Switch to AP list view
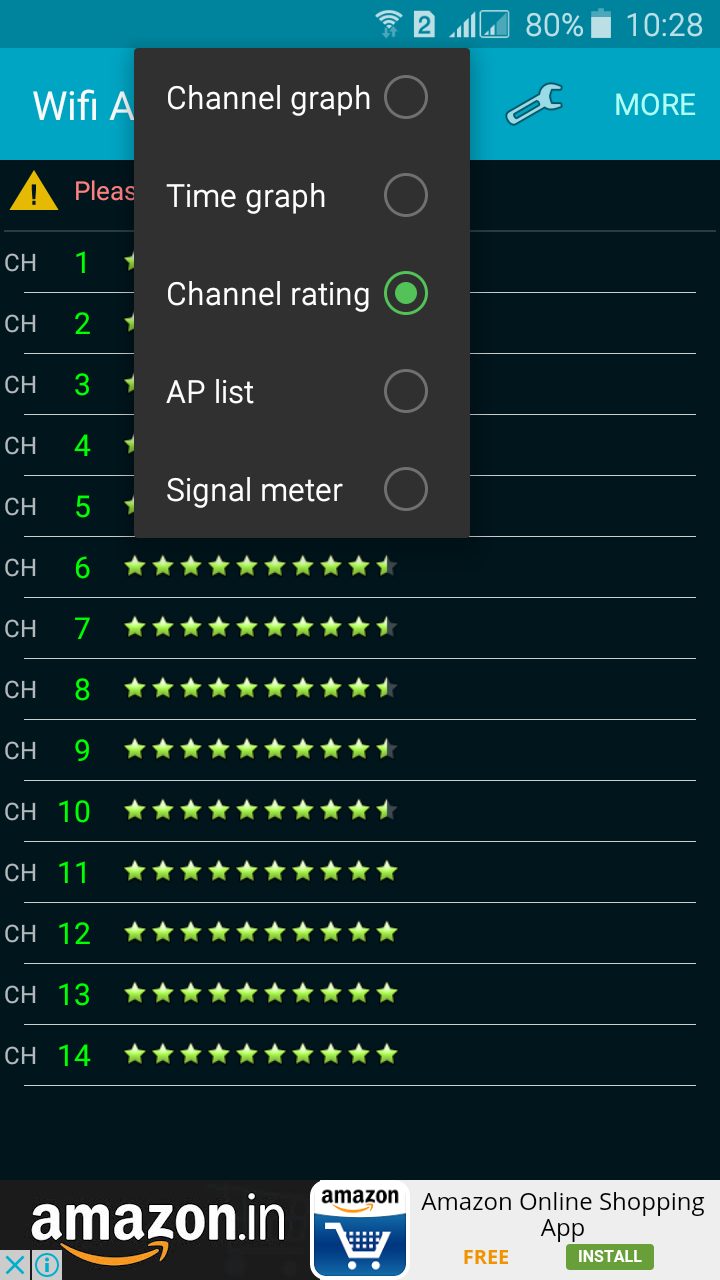Screen dimensions: 720x1280 [x=302, y=392]
